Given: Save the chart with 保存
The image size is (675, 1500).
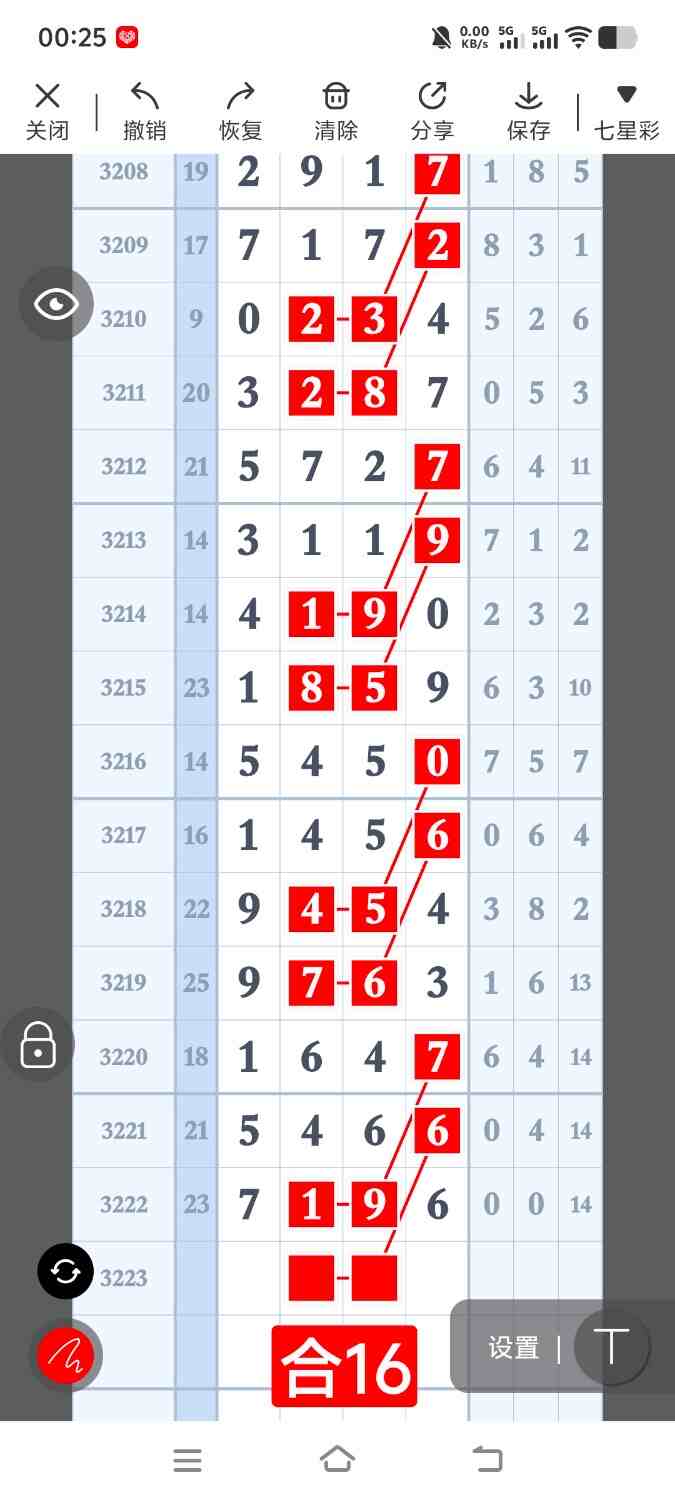Looking at the screenshot, I should [528, 111].
